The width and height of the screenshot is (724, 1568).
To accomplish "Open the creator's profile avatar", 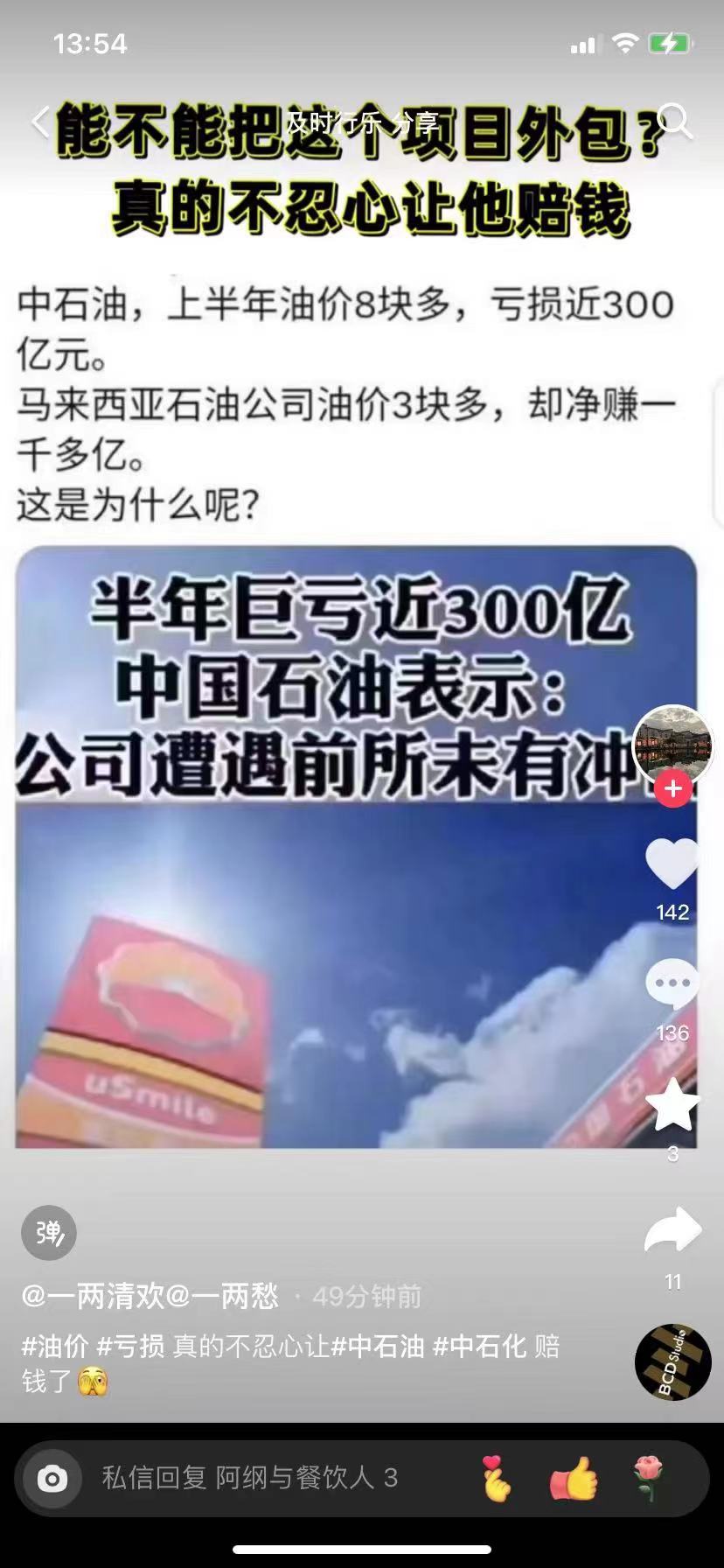I will (x=672, y=744).
